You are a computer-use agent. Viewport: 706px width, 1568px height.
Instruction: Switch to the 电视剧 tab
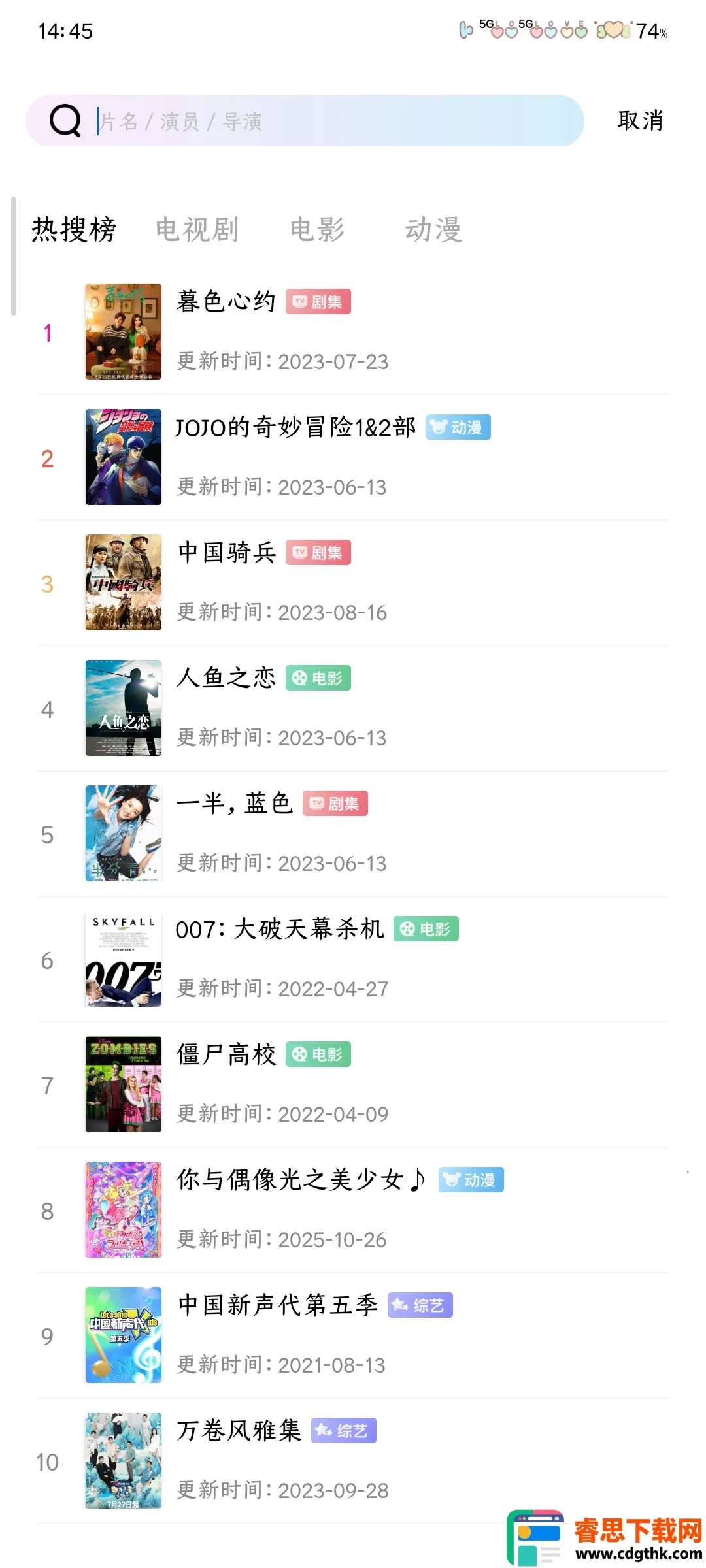point(197,230)
